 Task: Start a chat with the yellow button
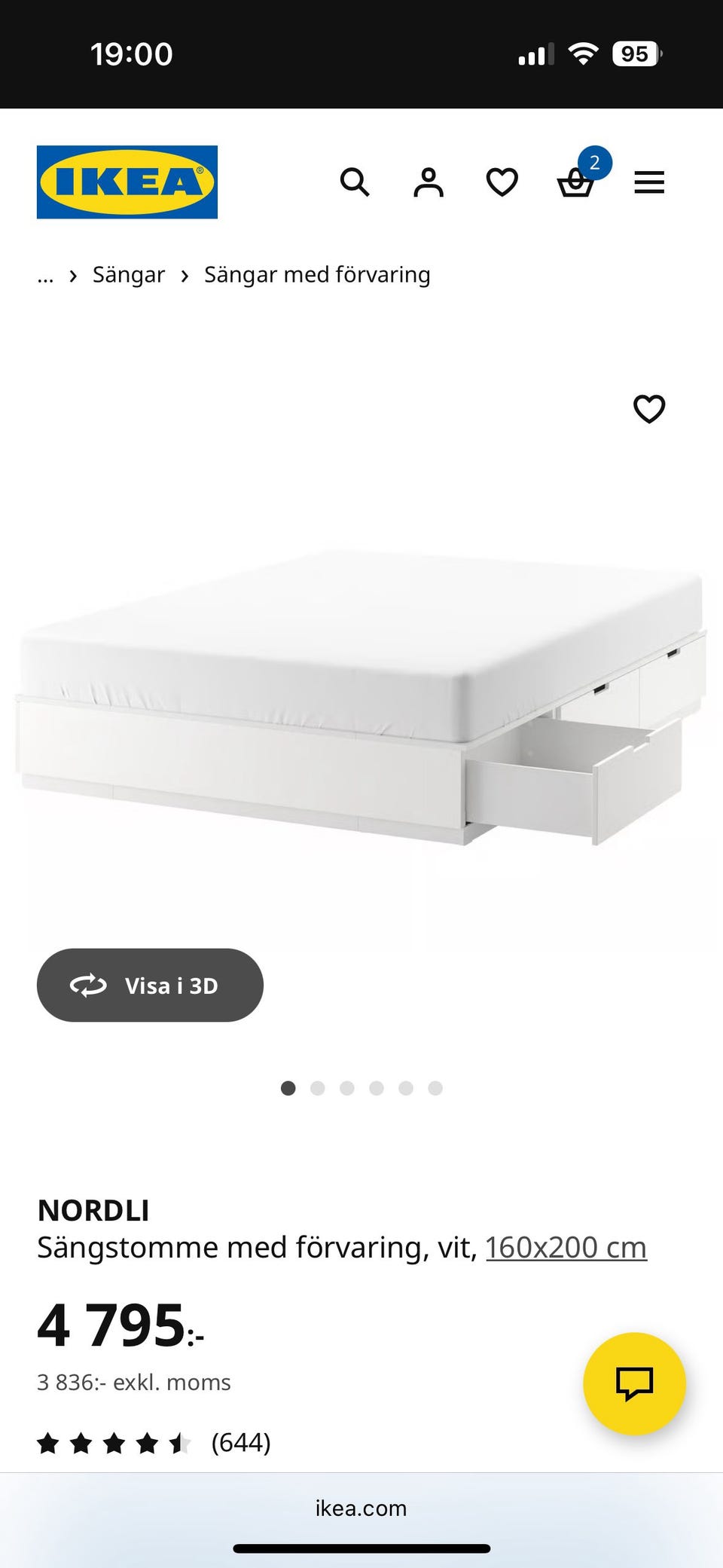click(634, 1383)
